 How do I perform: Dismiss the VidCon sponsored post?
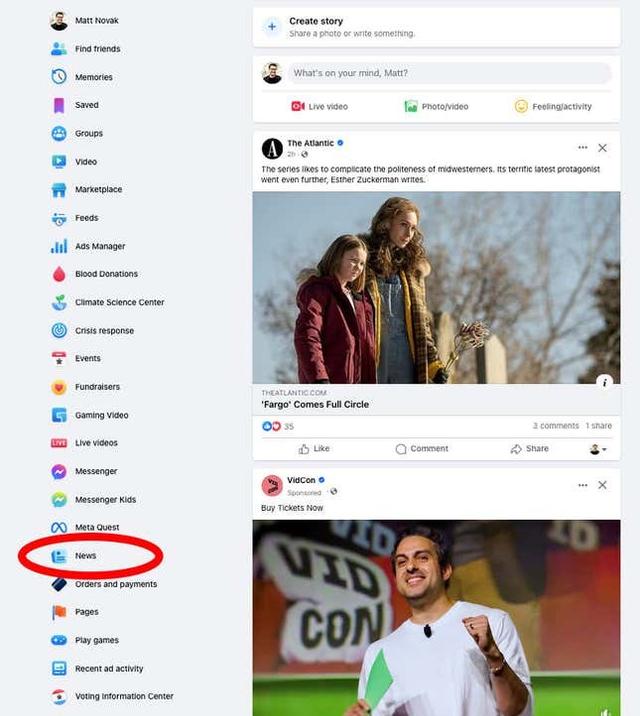(602, 485)
